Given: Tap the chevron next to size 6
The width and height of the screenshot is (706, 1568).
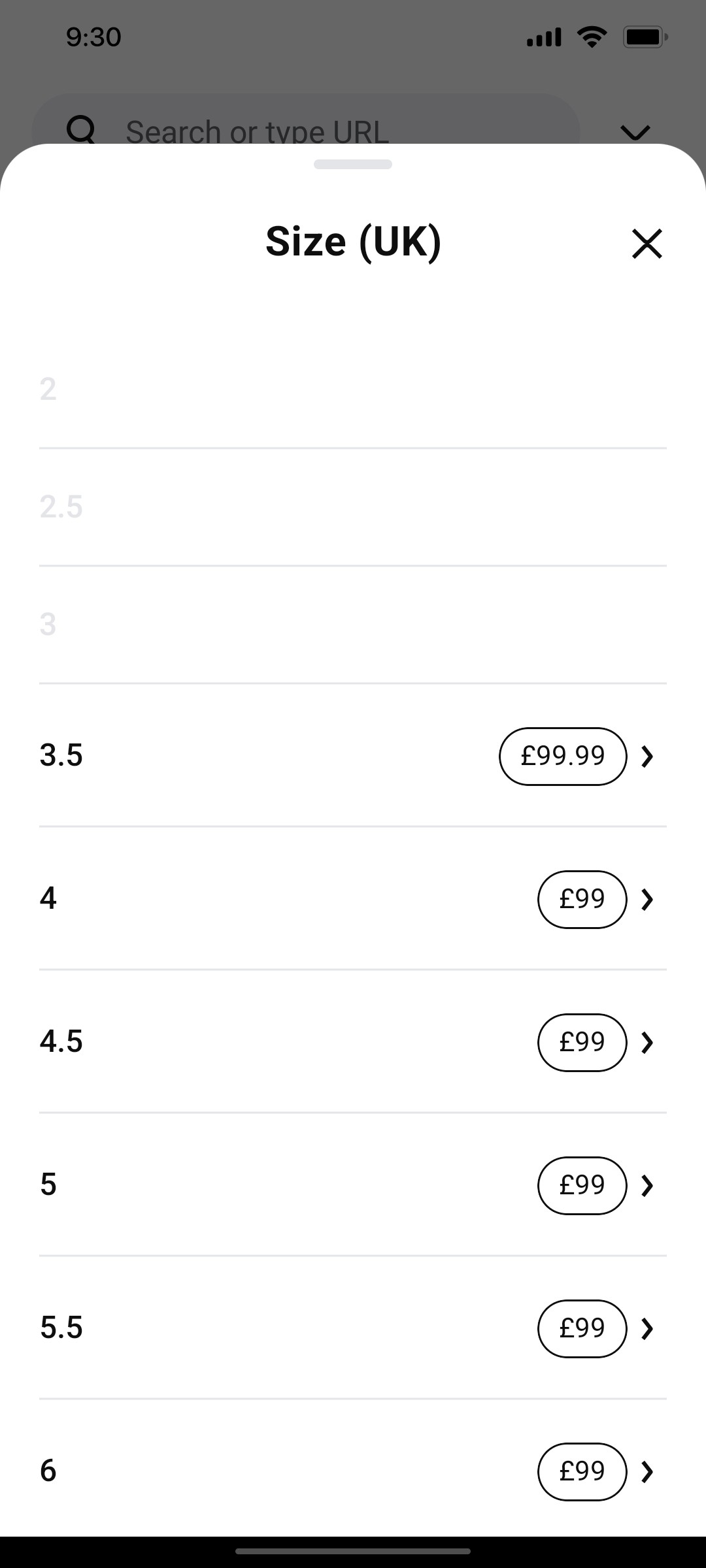Looking at the screenshot, I should click(x=648, y=1471).
